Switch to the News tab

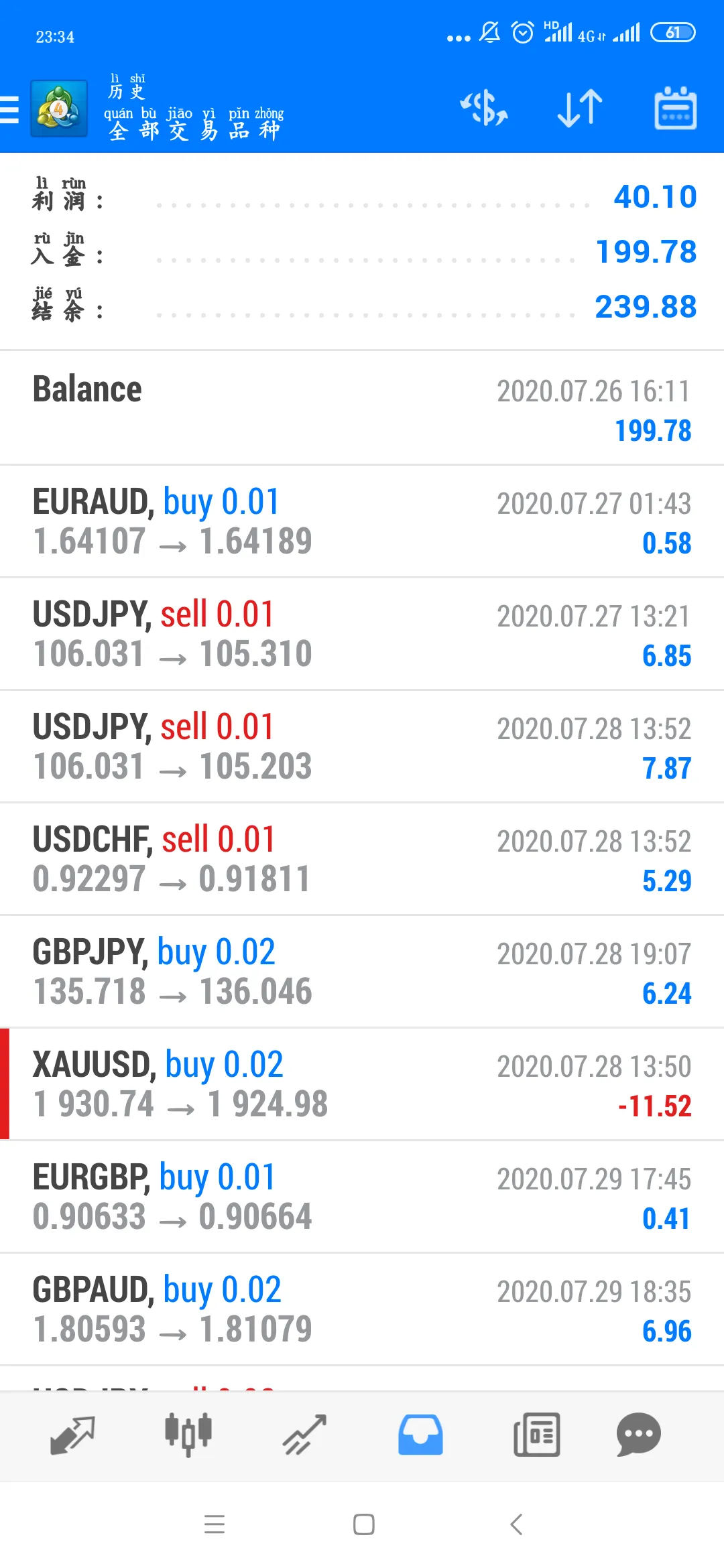coord(536,1435)
